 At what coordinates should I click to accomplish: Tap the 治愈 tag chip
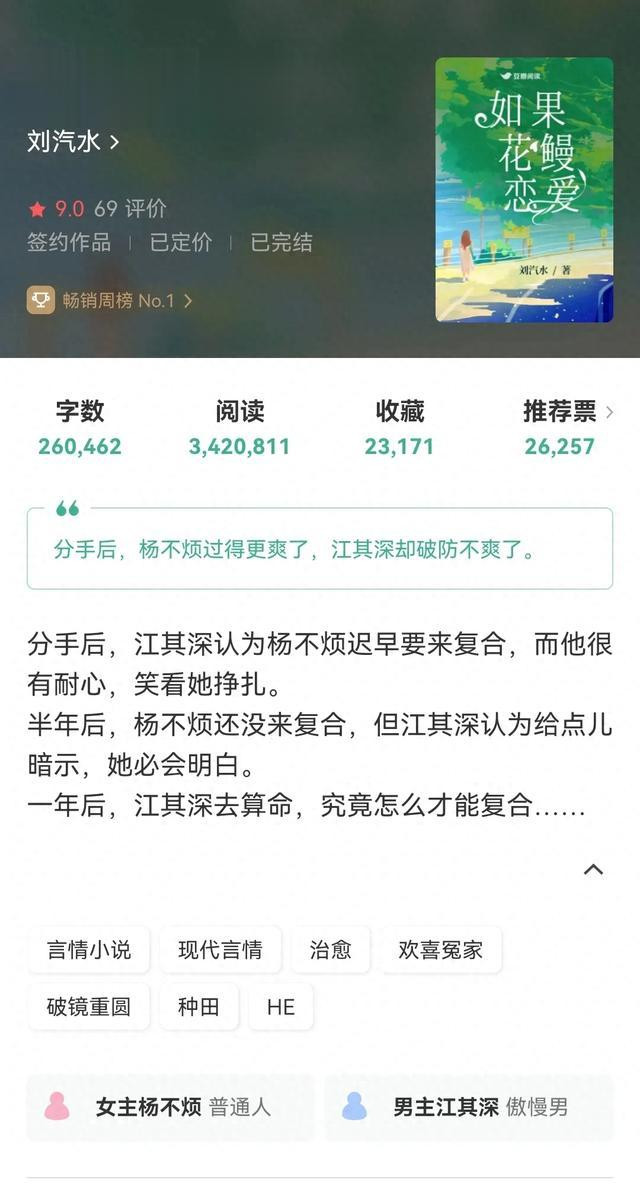(x=330, y=950)
